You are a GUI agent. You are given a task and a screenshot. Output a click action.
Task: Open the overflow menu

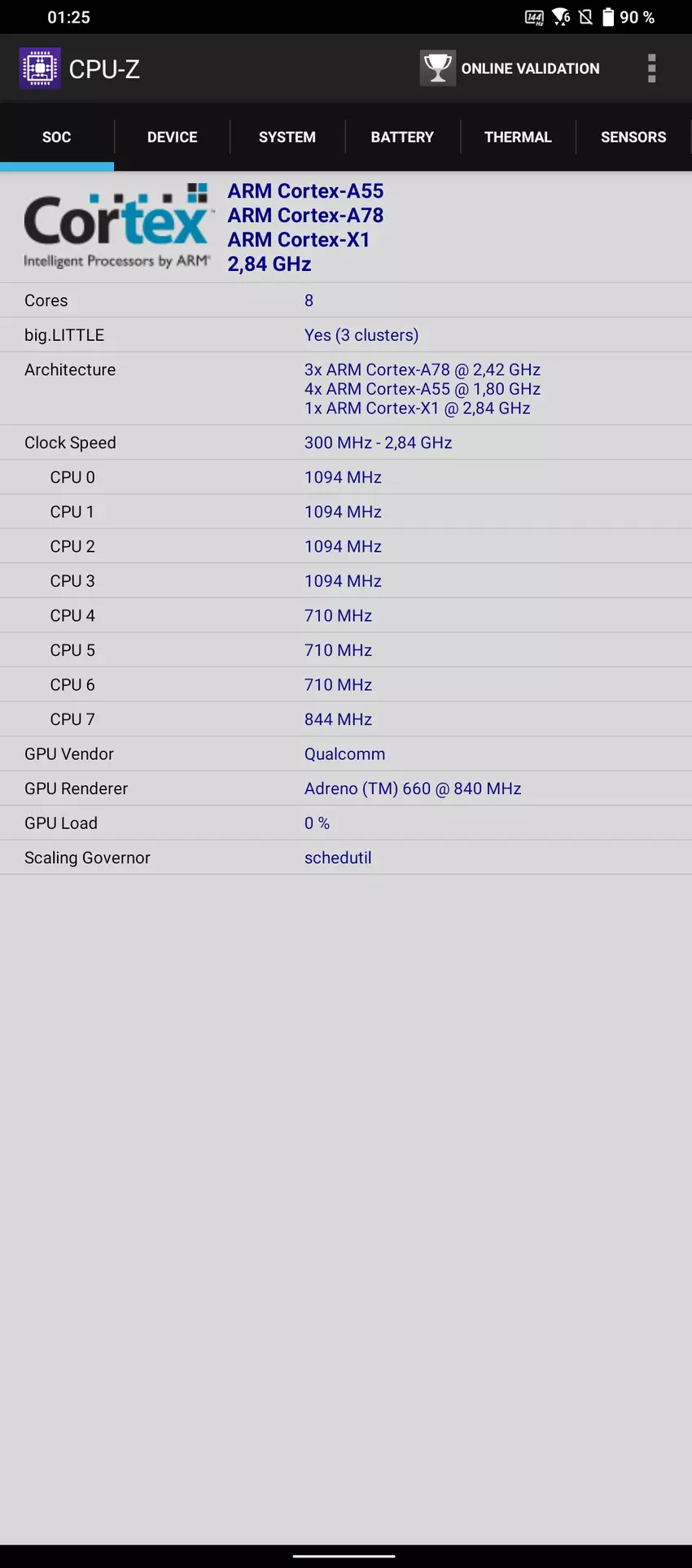tap(651, 68)
